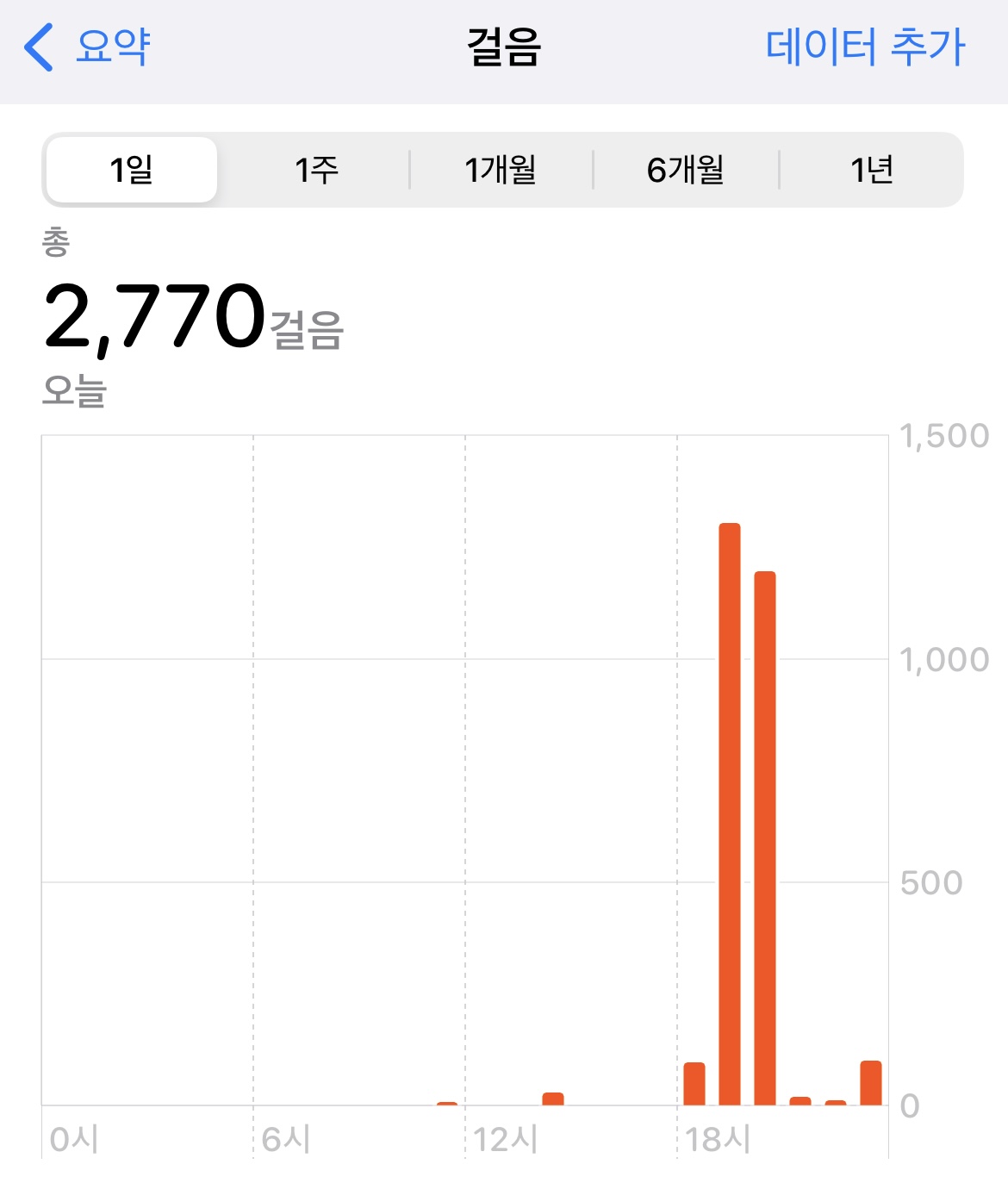Show the 6개월 steps chart
This screenshot has width=1008, height=1189.
click(x=686, y=170)
